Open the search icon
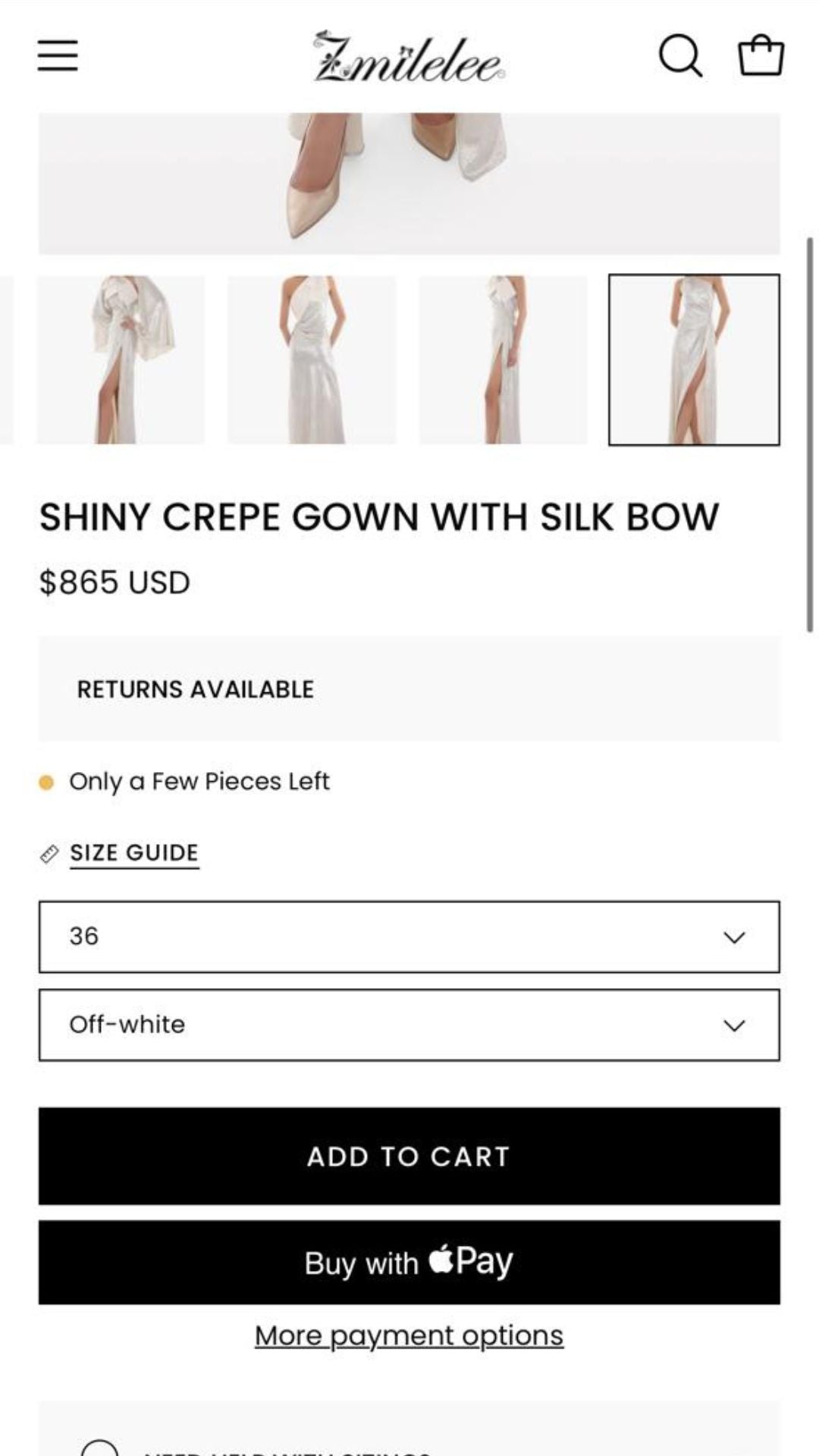Image resolution: width=819 pixels, height=1456 pixels. (679, 56)
